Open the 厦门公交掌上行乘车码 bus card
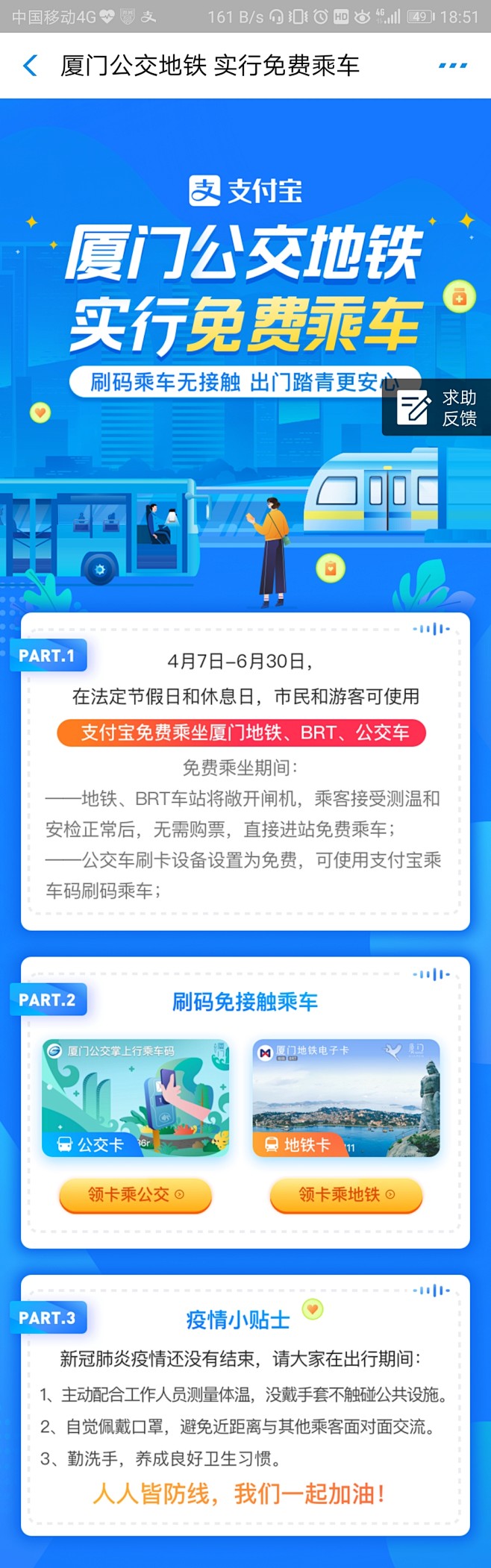The height and width of the screenshot is (1568, 491). (x=136, y=1097)
